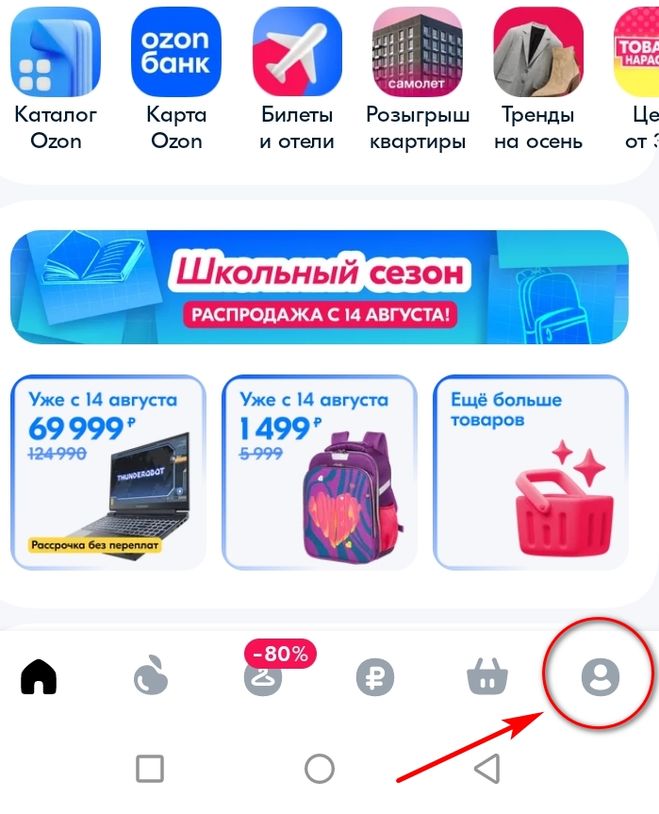Open Каталог Ozon shortcut

pos(56,53)
